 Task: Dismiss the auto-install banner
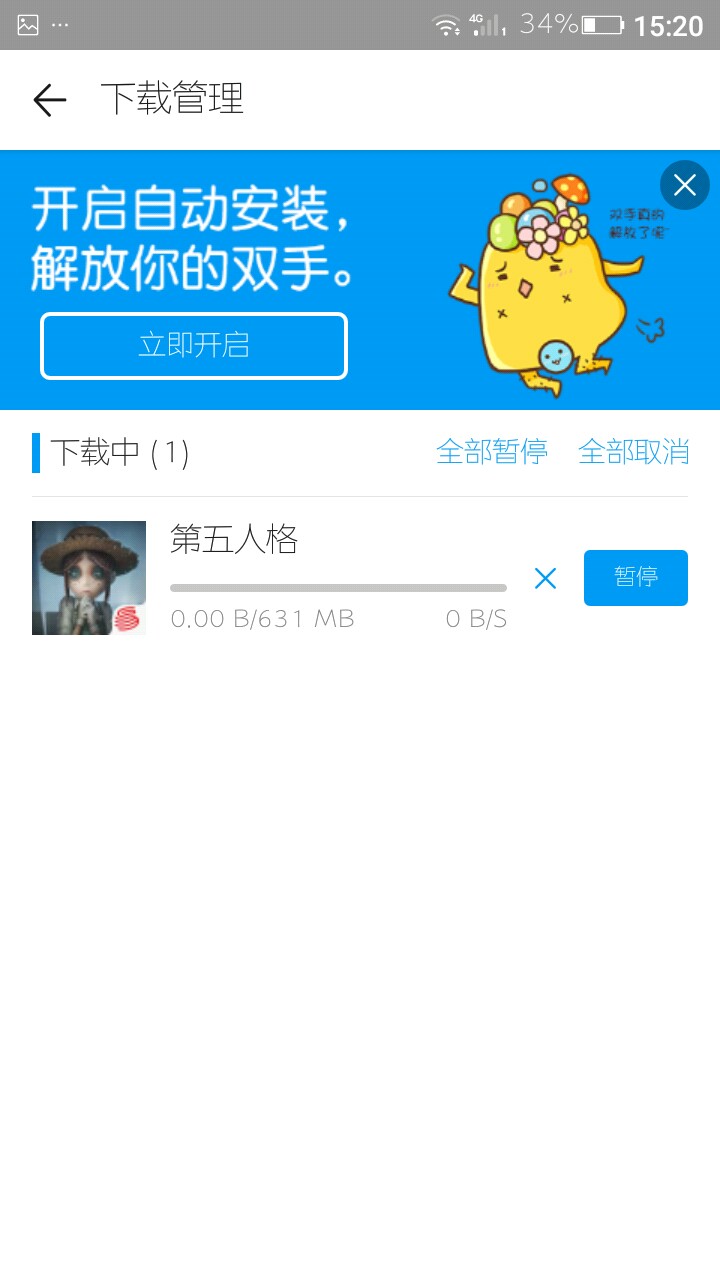click(x=685, y=185)
